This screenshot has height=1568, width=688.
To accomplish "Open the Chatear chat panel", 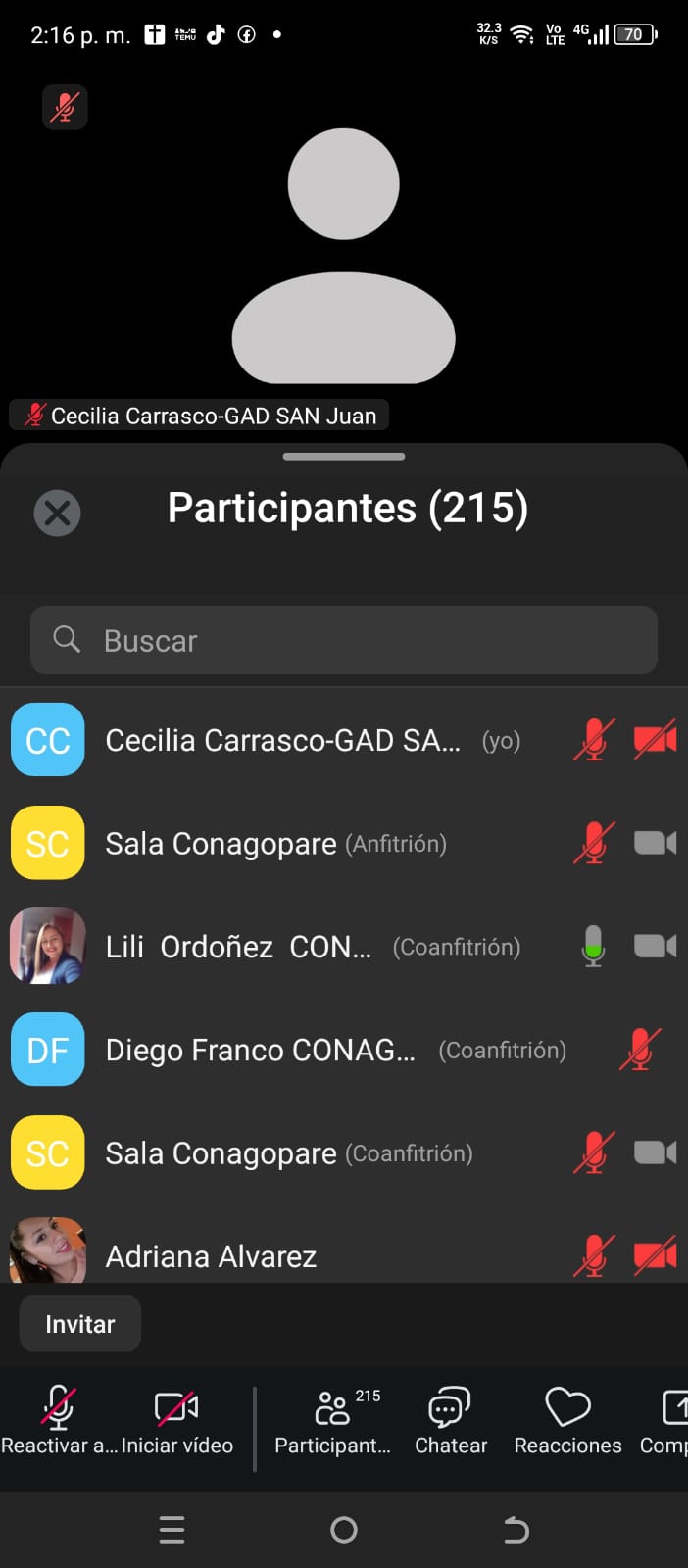I will pyautogui.click(x=451, y=1419).
